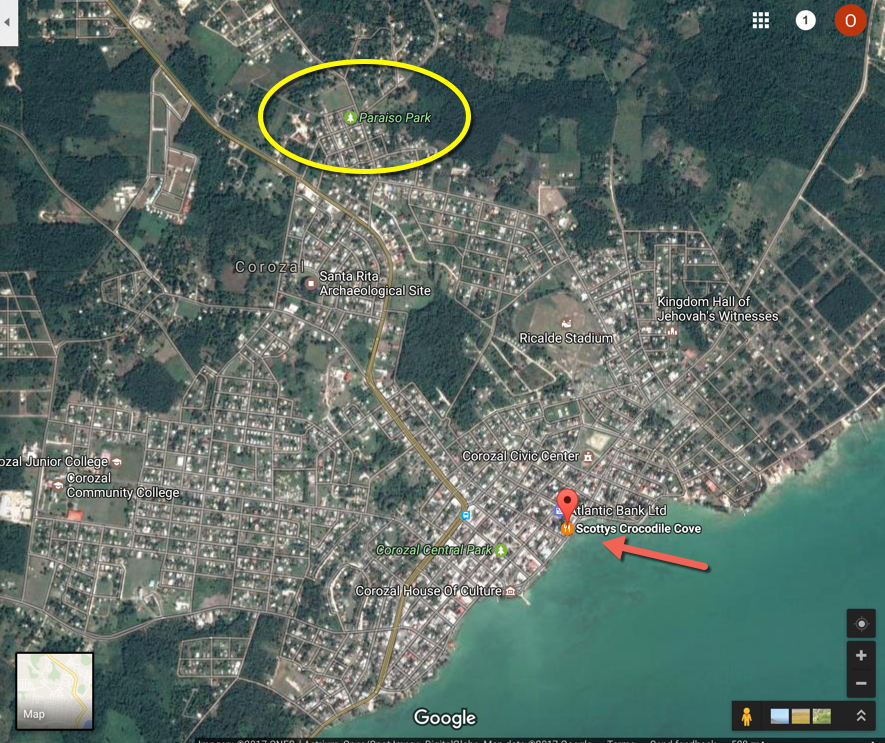885x743 pixels.
Task: Select the Corozal House Of Culture marker
Action: point(511,591)
